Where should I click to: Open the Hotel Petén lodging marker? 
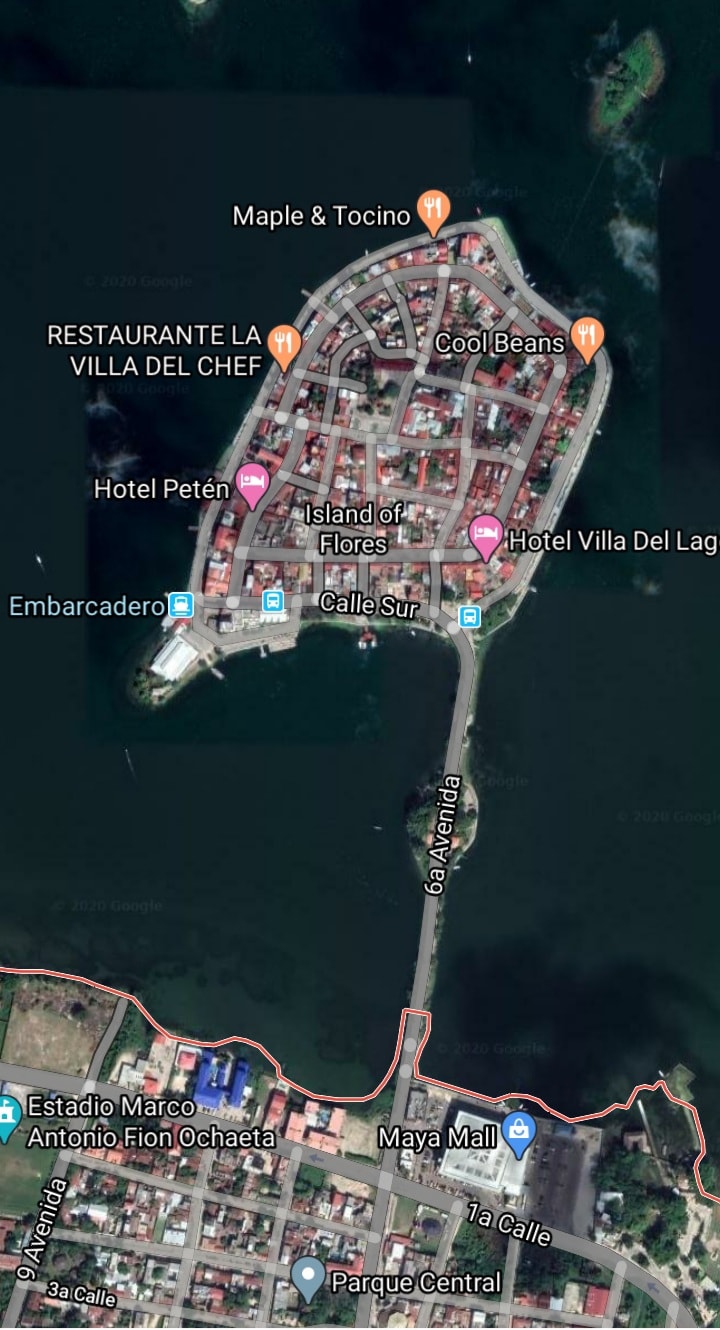[x=251, y=485]
